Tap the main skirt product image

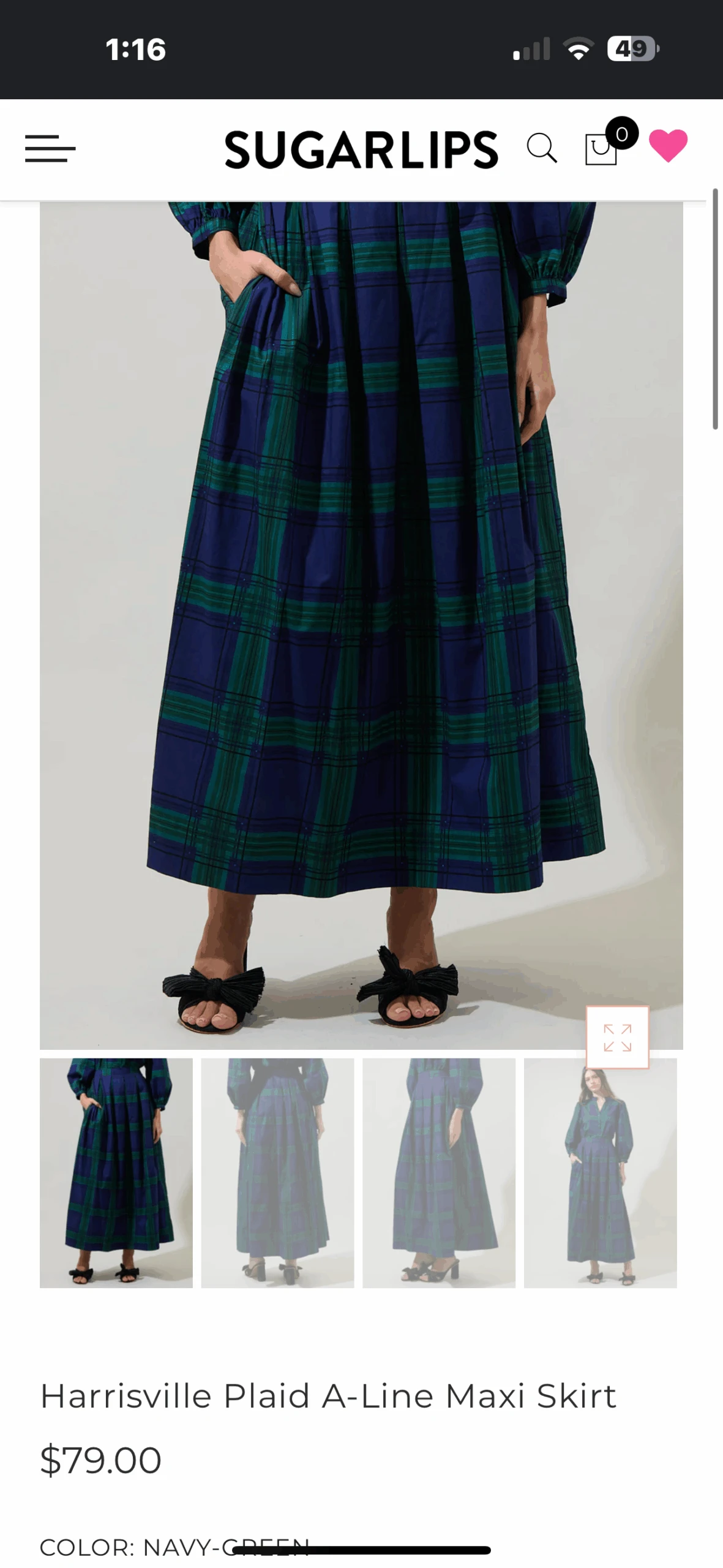click(x=361, y=612)
